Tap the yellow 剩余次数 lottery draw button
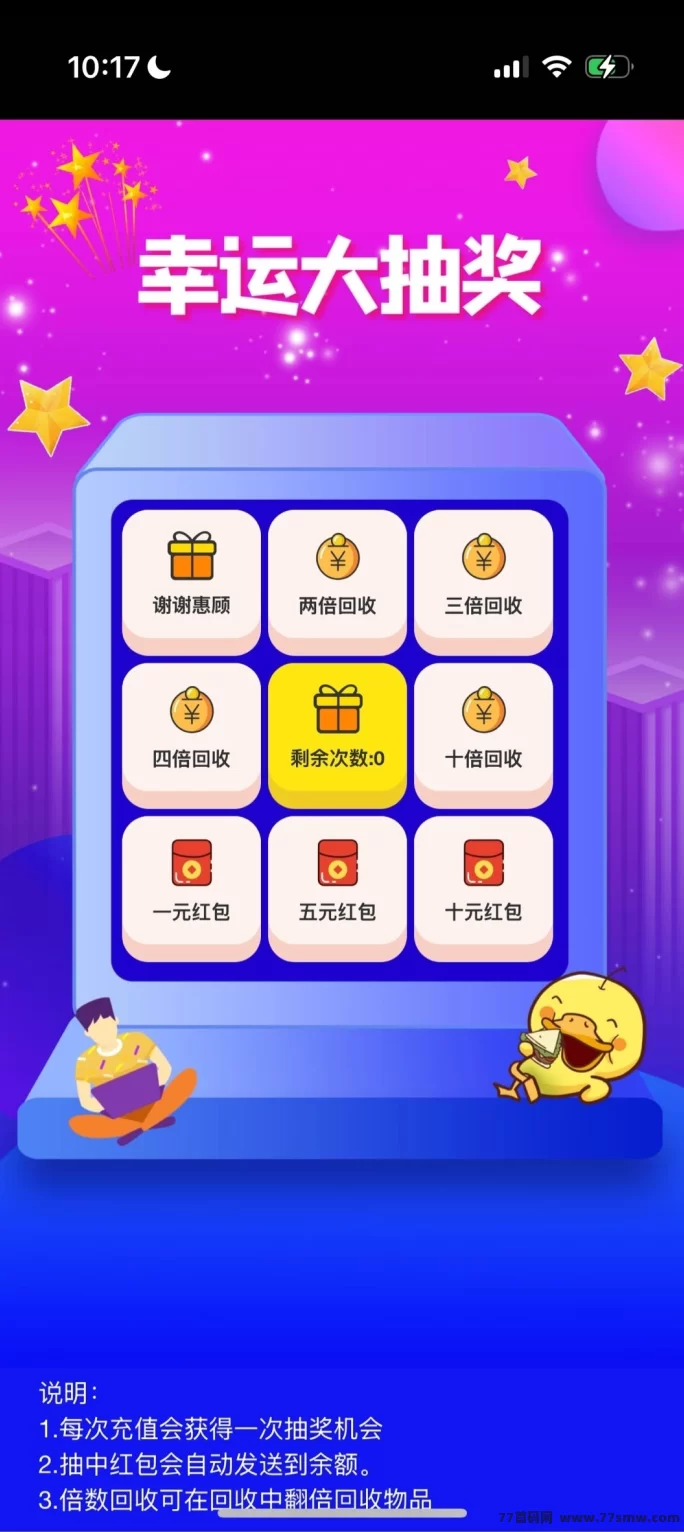Image resolution: width=684 pixels, height=1532 pixels. click(337, 733)
